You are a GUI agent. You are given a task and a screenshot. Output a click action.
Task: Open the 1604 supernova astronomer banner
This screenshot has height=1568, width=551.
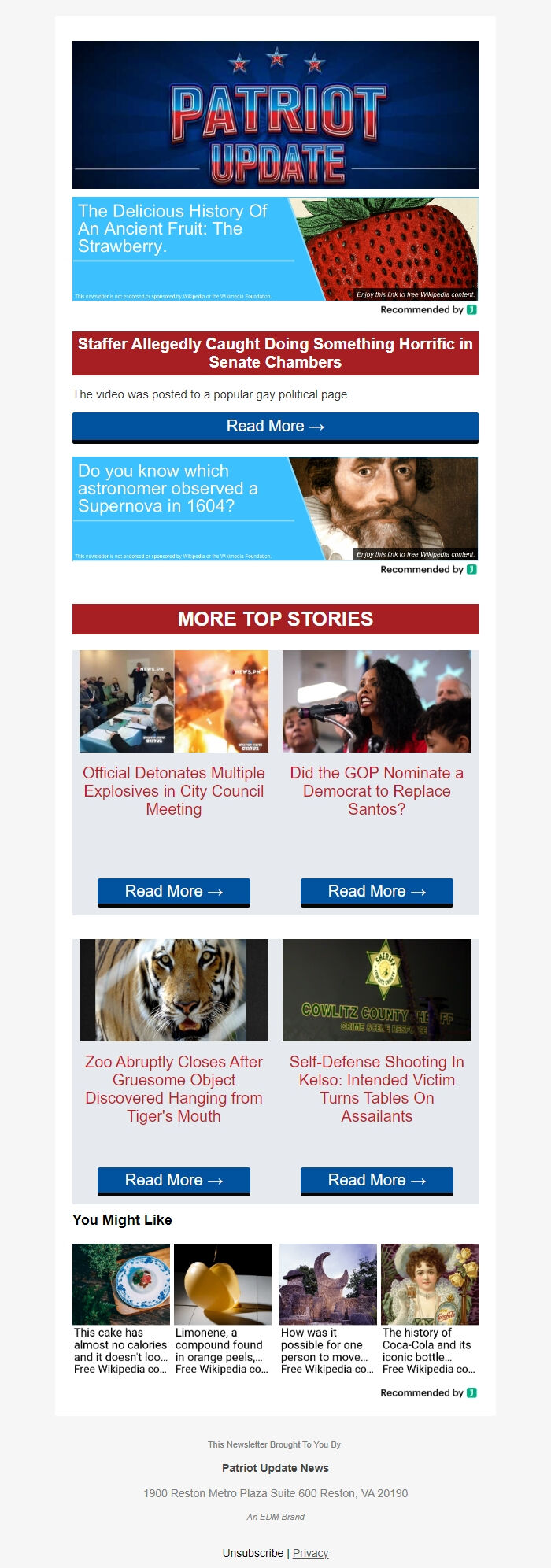pyautogui.click(x=275, y=508)
